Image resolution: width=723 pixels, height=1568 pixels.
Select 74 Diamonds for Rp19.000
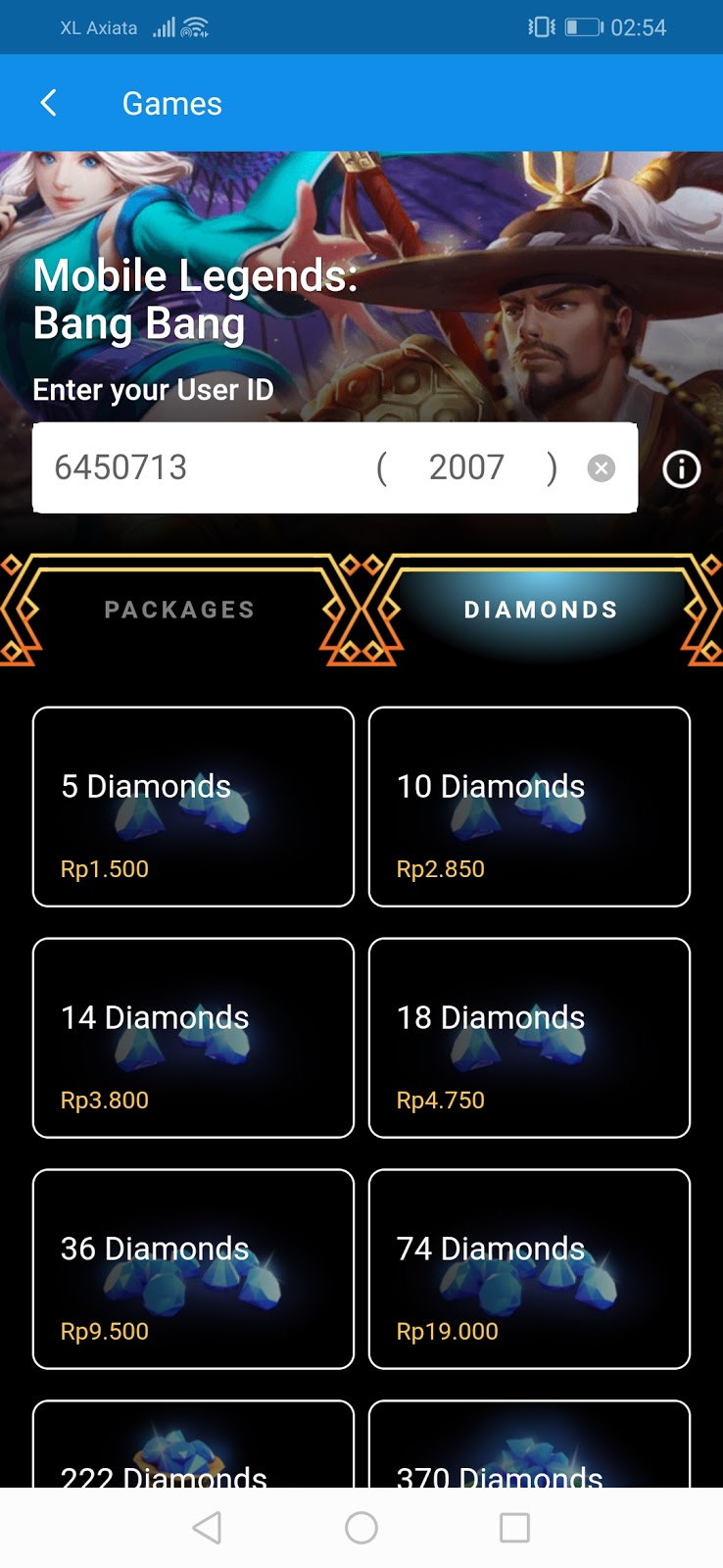[x=529, y=1269]
